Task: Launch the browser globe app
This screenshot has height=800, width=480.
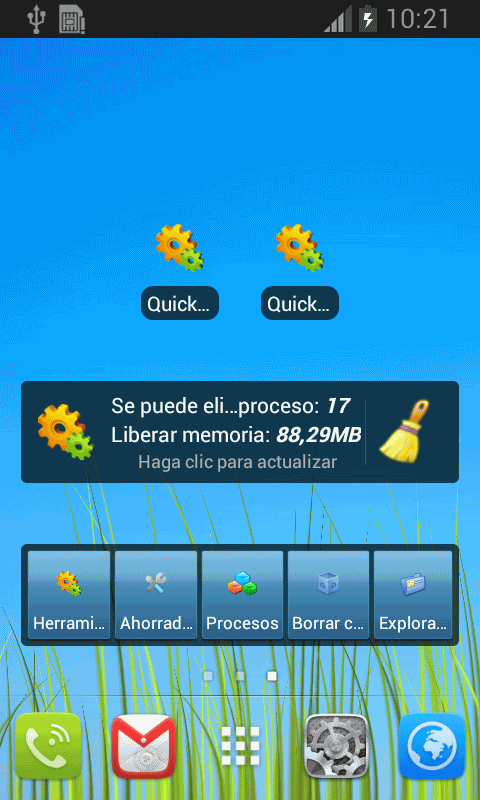Action: pos(432,746)
